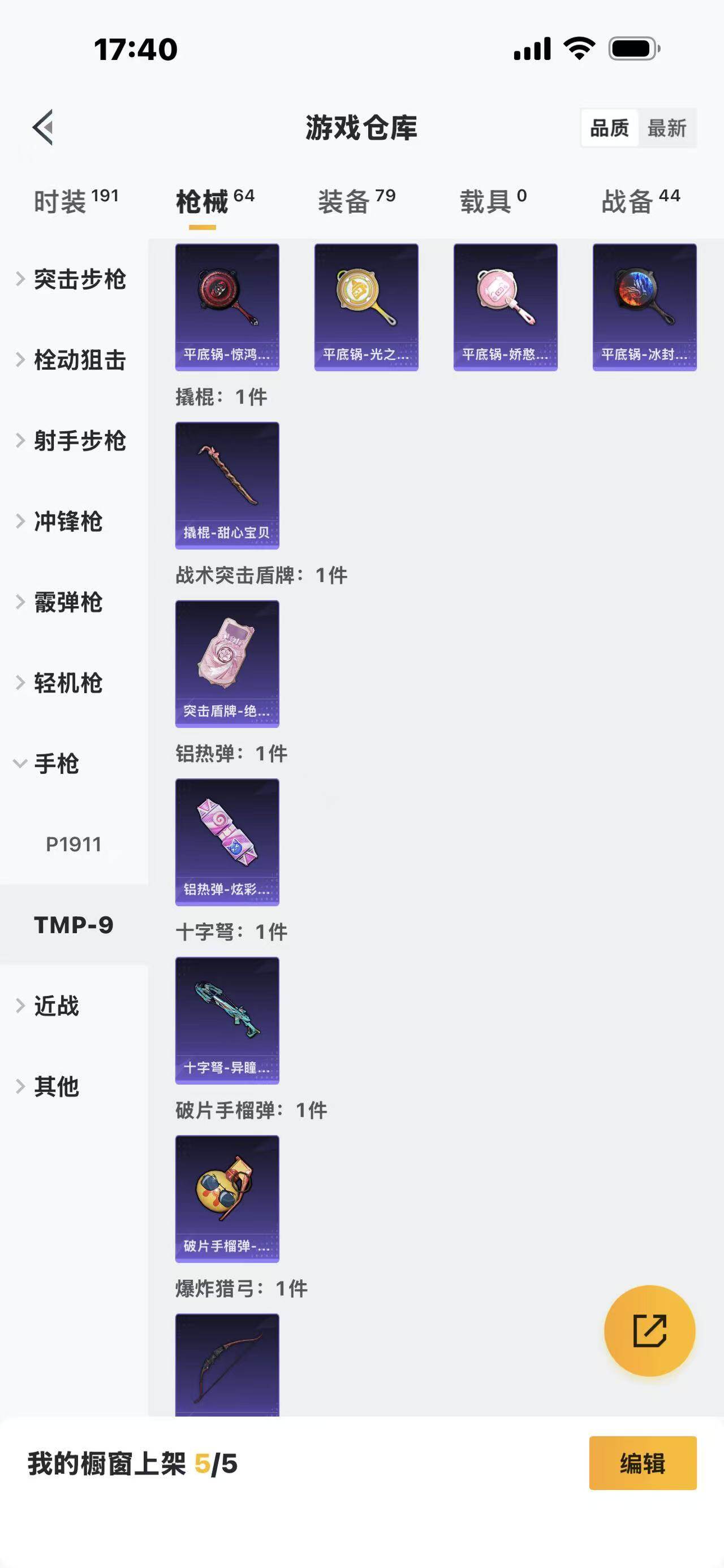This screenshot has width=724, height=1568.
Task: Go back using the top-left arrow
Action: (42, 128)
